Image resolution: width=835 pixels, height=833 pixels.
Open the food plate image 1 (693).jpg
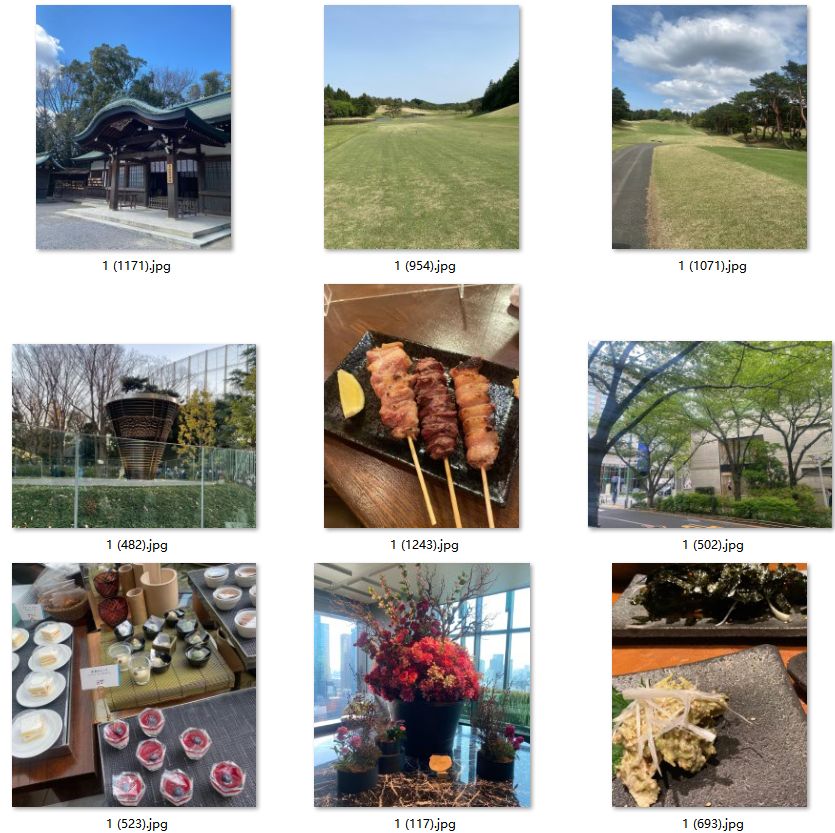(709, 685)
